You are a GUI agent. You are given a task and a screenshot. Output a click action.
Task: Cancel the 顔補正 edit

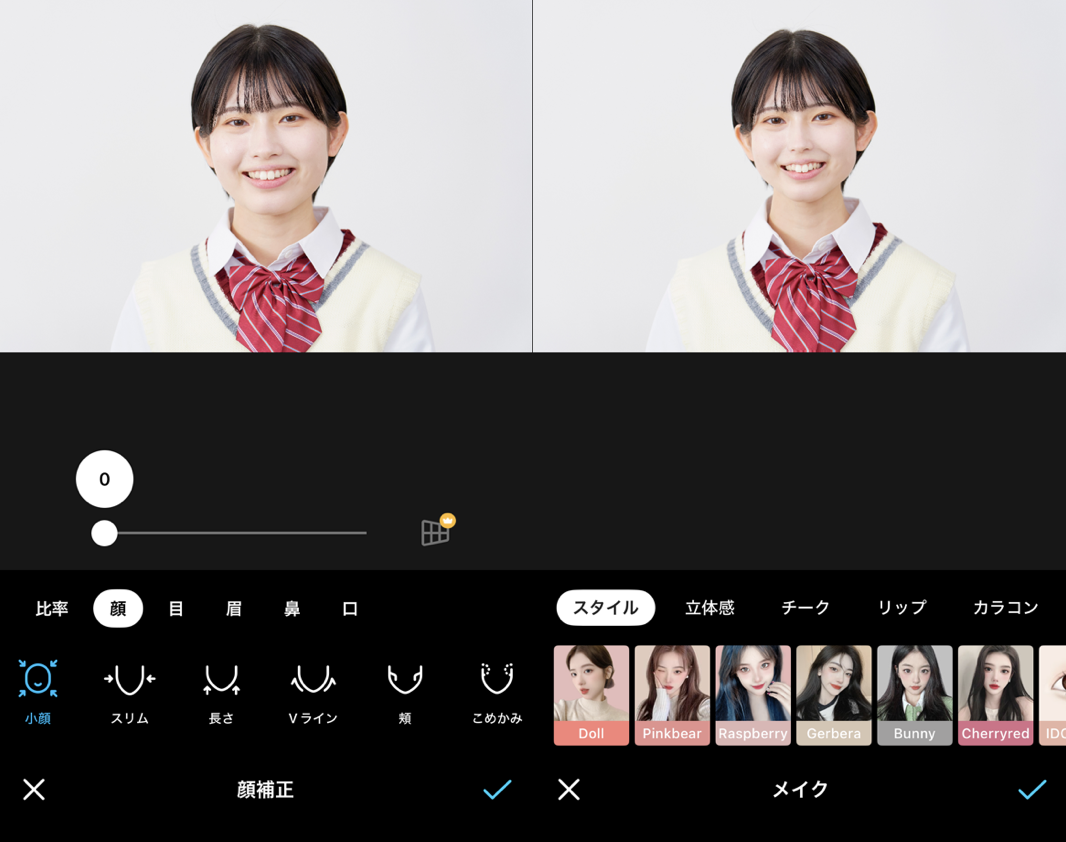click(x=34, y=790)
